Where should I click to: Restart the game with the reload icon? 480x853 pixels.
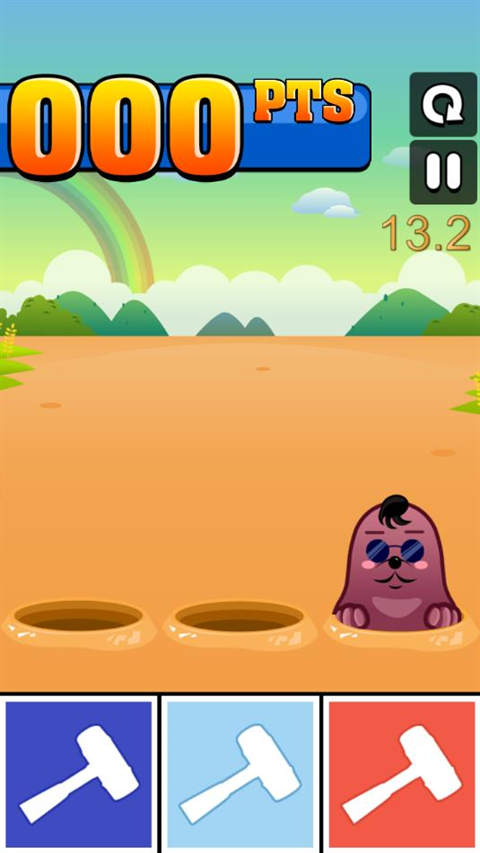(443, 104)
